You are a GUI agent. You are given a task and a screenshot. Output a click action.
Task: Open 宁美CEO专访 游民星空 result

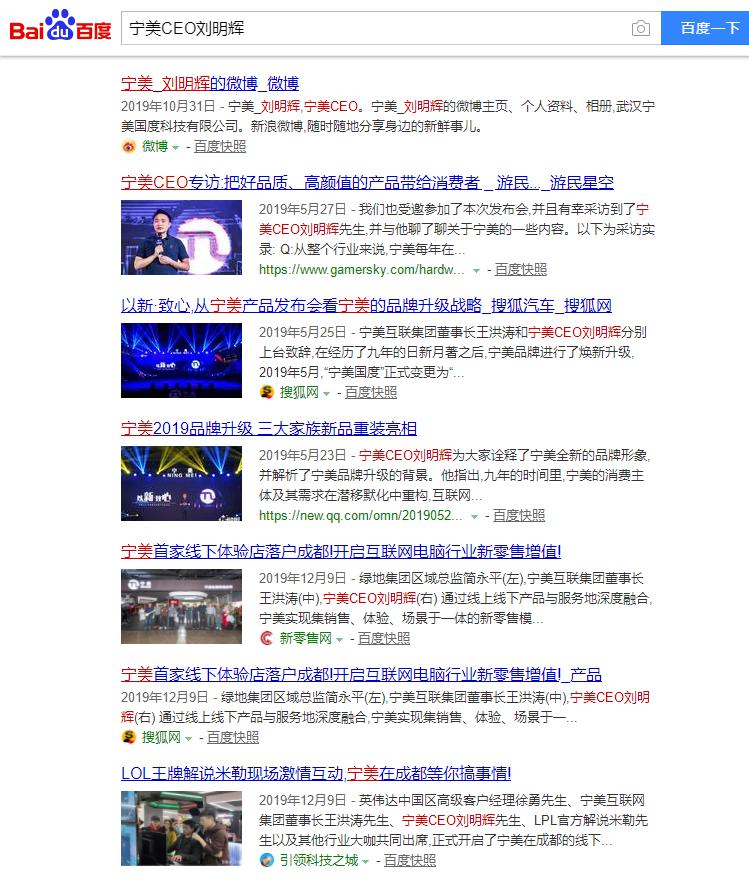coord(367,182)
